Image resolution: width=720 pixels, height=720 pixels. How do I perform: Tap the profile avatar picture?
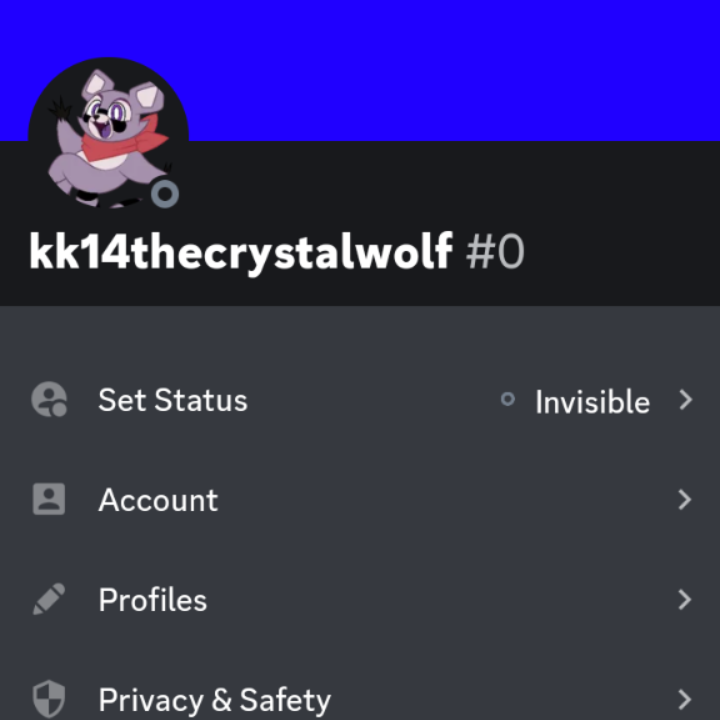tap(108, 133)
